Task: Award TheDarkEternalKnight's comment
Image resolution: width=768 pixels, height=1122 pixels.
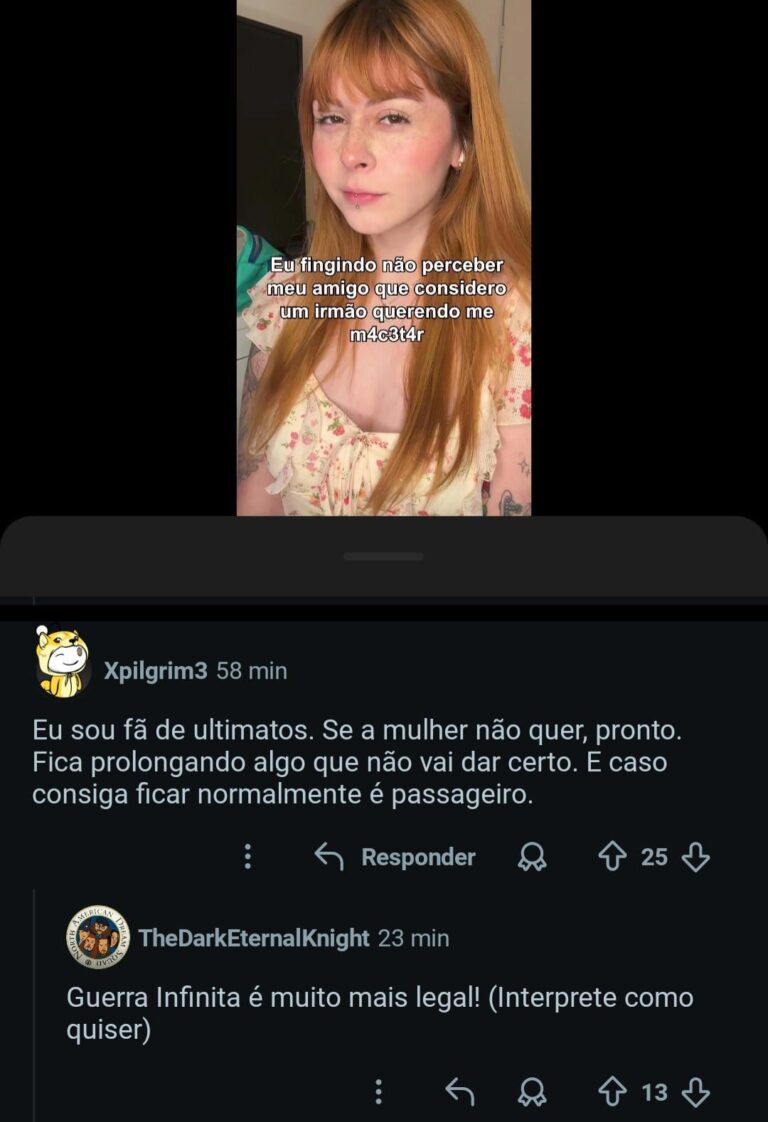Action: click(x=532, y=1092)
